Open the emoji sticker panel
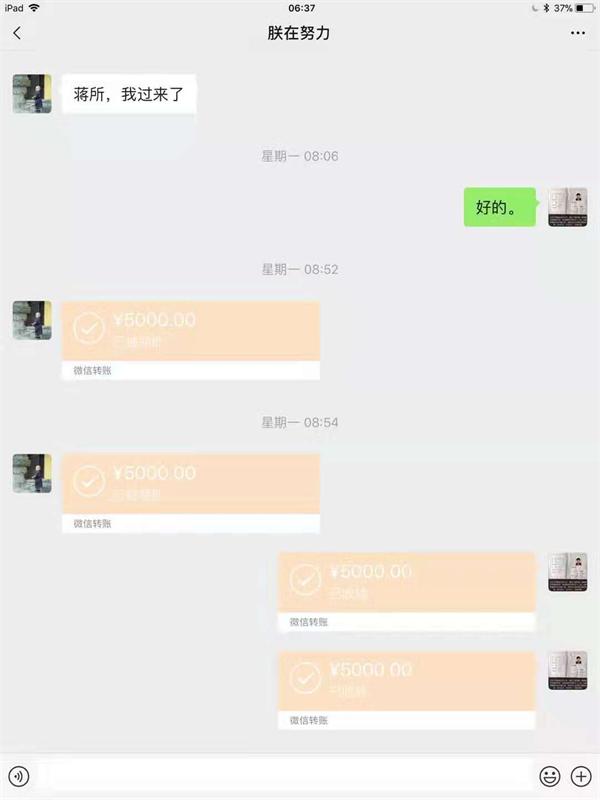Screen dimensions: 600x800 [549, 776]
